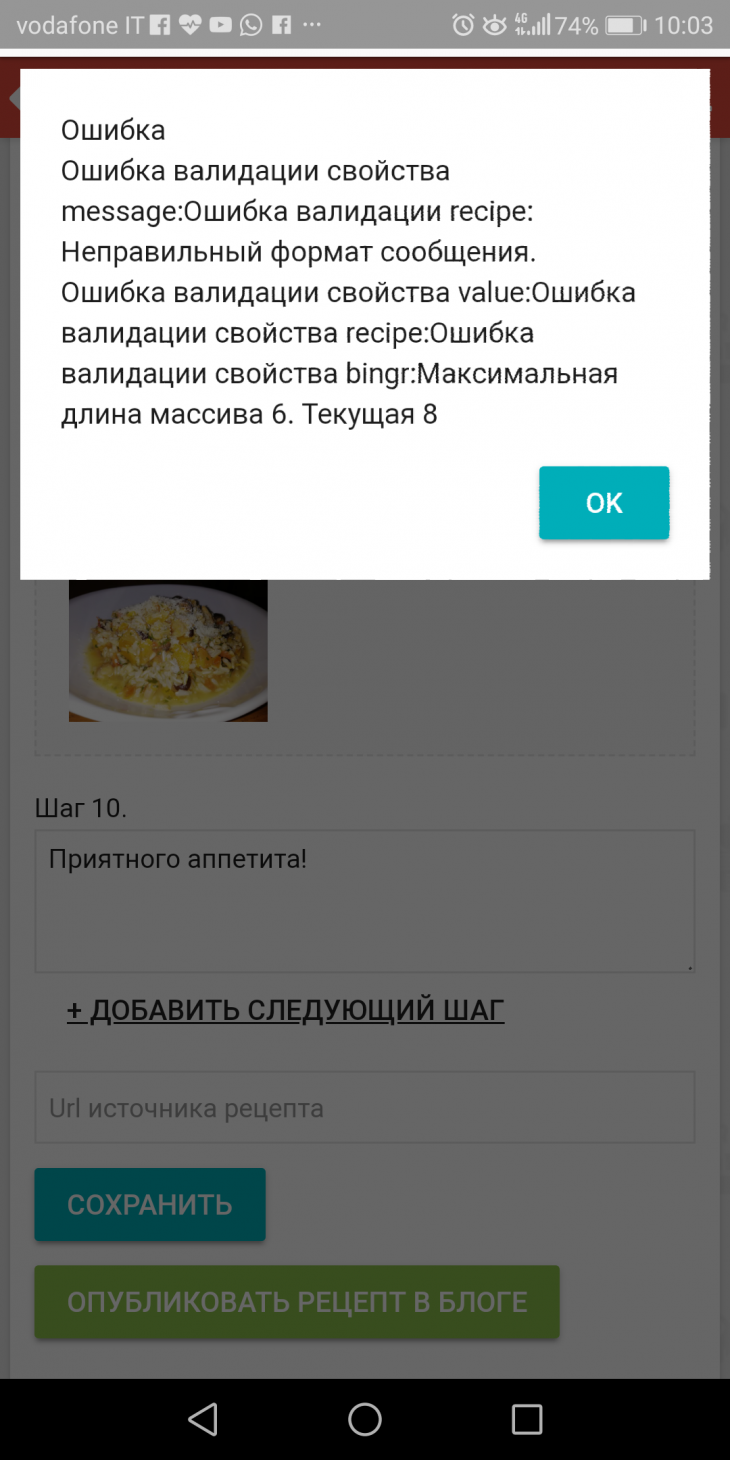Image resolution: width=730 pixels, height=1460 pixels.
Task: Open the dish photo thumbnail
Action: tap(168, 650)
